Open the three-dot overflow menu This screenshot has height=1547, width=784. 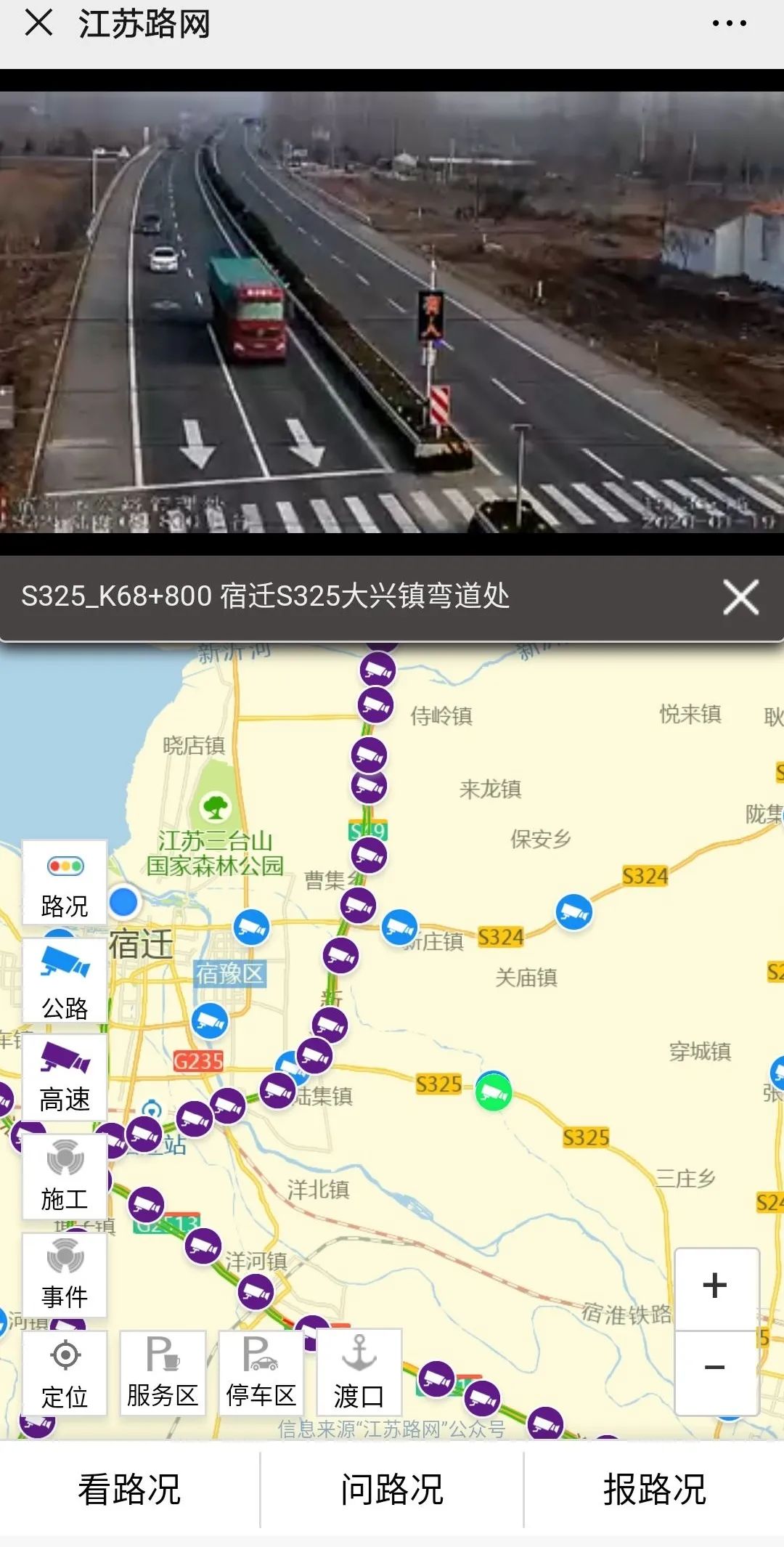pyautogui.click(x=729, y=23)
